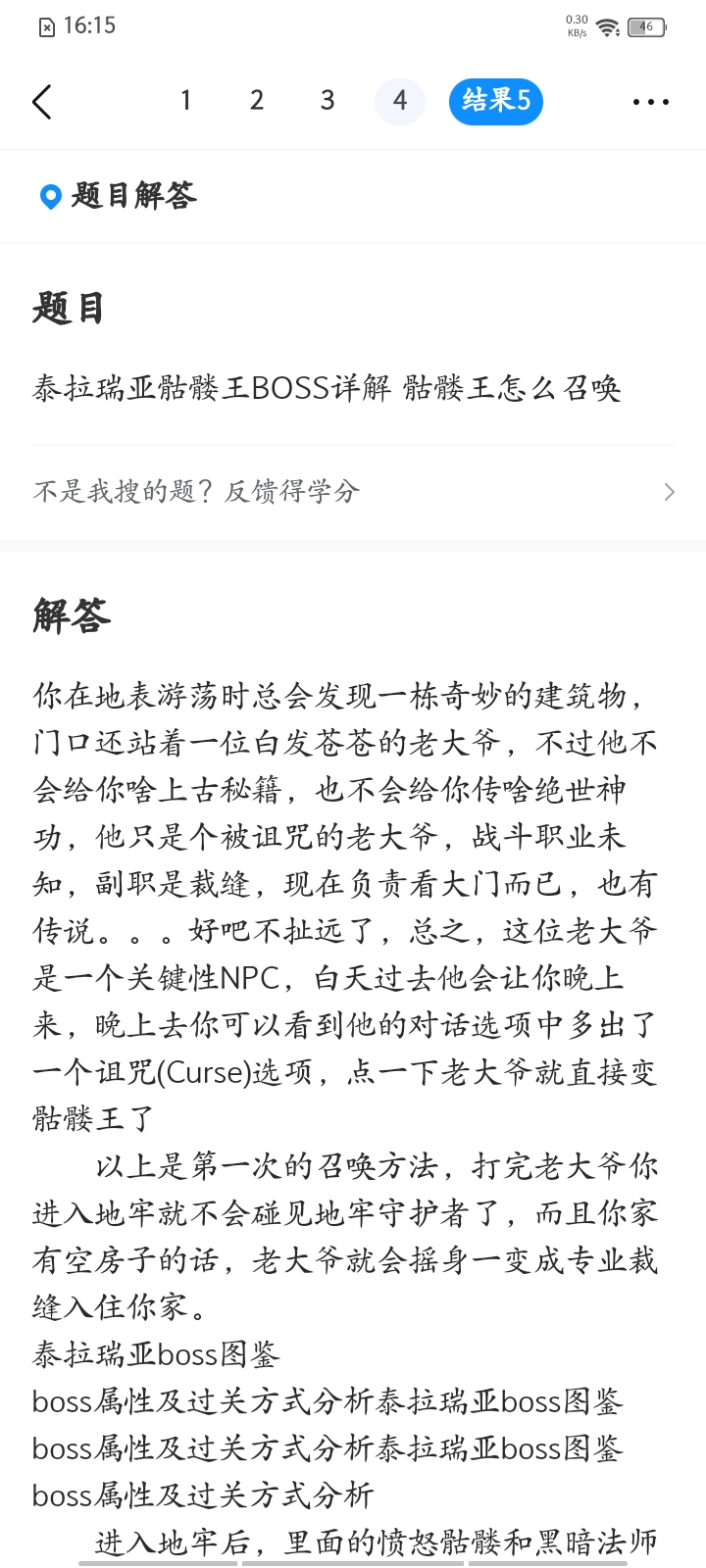This screenshot has height=1568, width=706.
Task: Open the three-dot overflow menu
Action: [651, 101]
